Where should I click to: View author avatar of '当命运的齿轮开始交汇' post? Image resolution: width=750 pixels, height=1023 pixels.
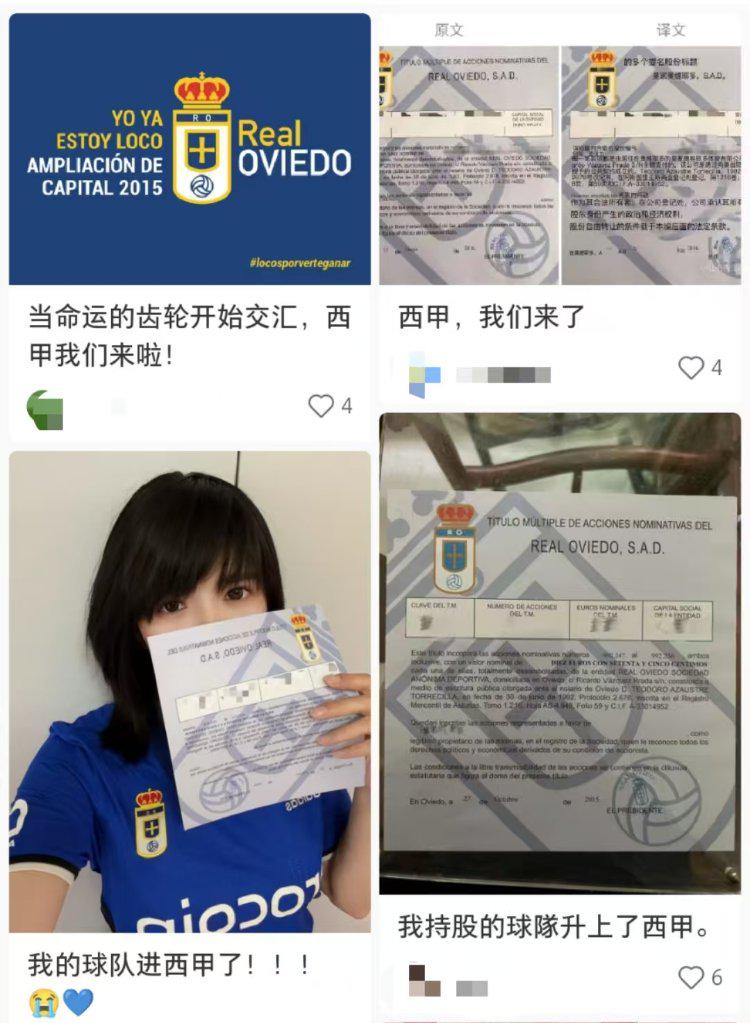45,409
